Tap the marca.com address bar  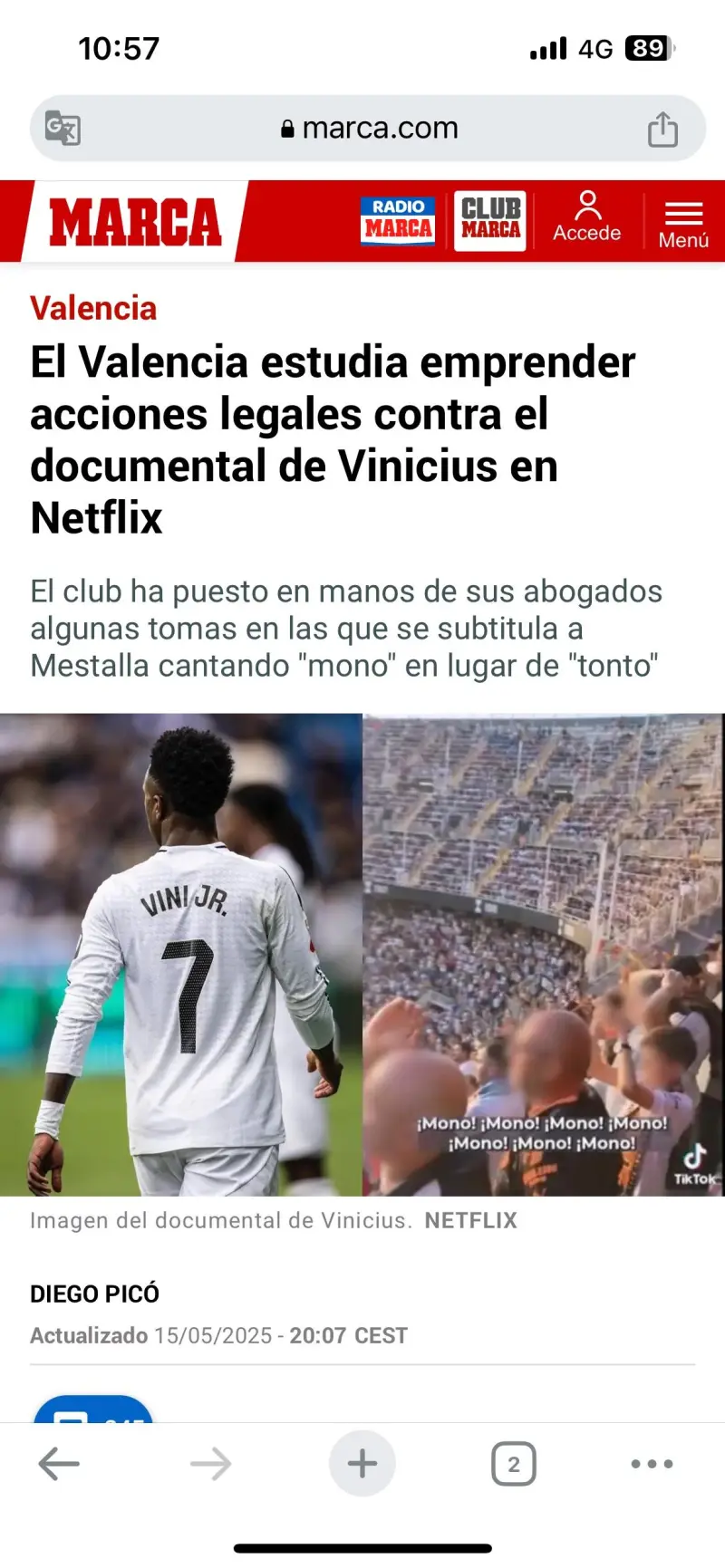pos(370,129)
